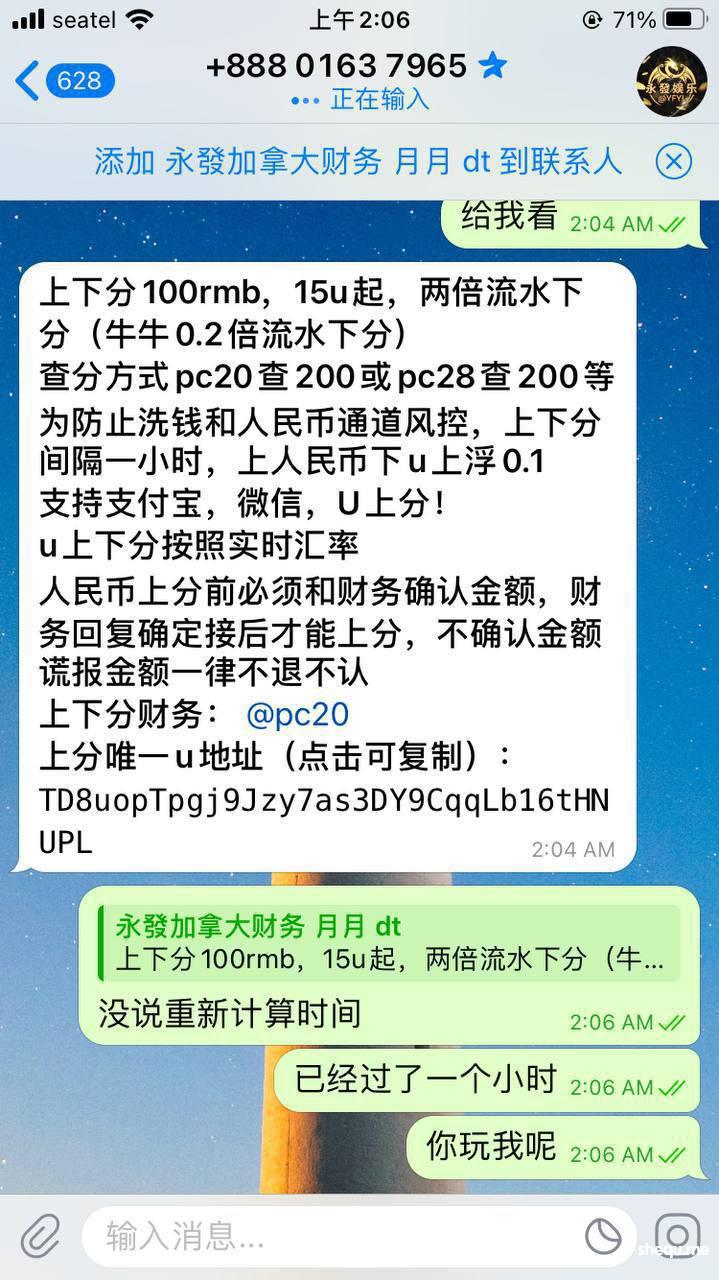Viewport: 719px width, 1280px height.
Task: Dismiss the add-to-contacts banner
Action: (674, 161)
